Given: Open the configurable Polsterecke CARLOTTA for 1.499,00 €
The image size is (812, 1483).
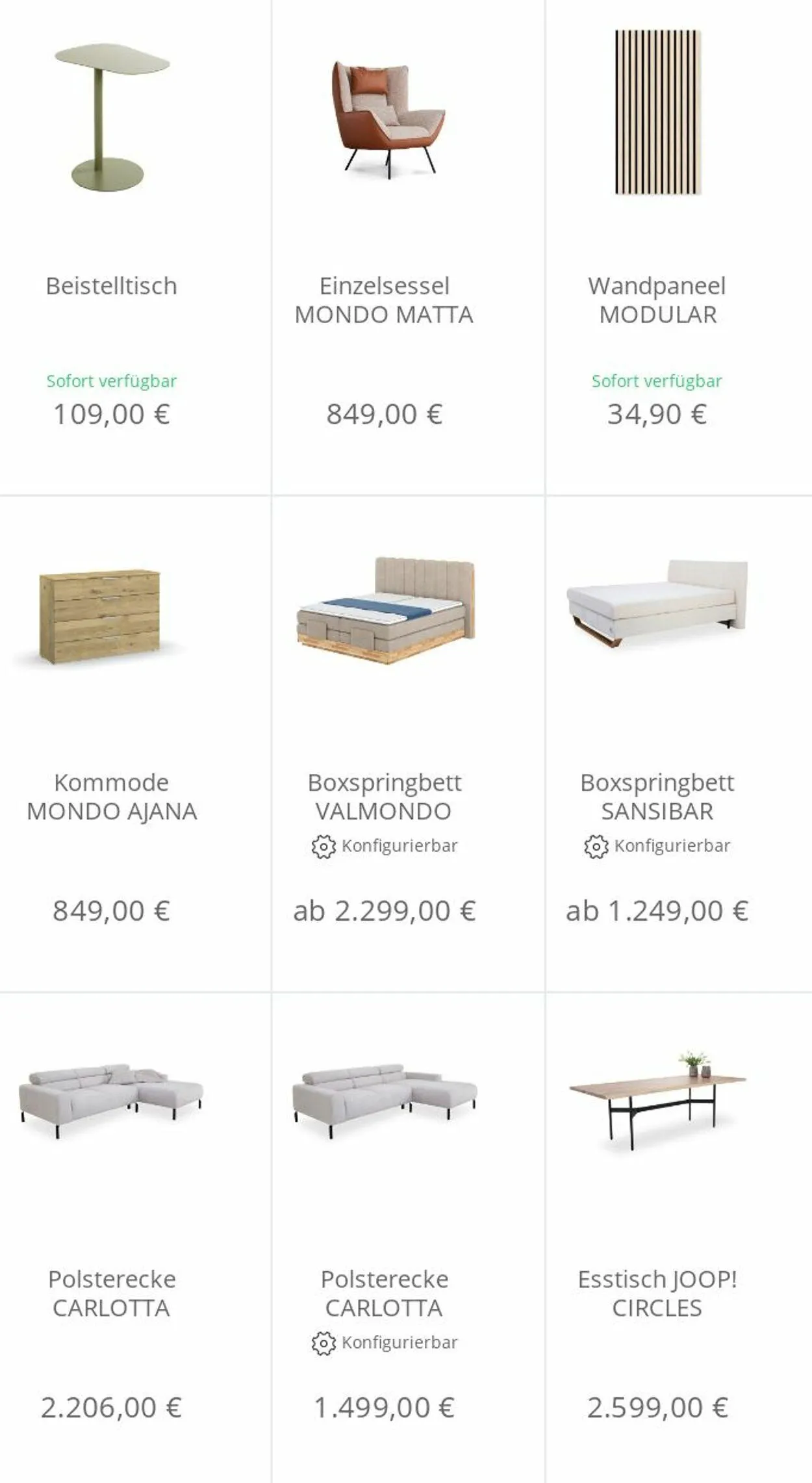Looking at the screenshot, I should click(408, 1238).
